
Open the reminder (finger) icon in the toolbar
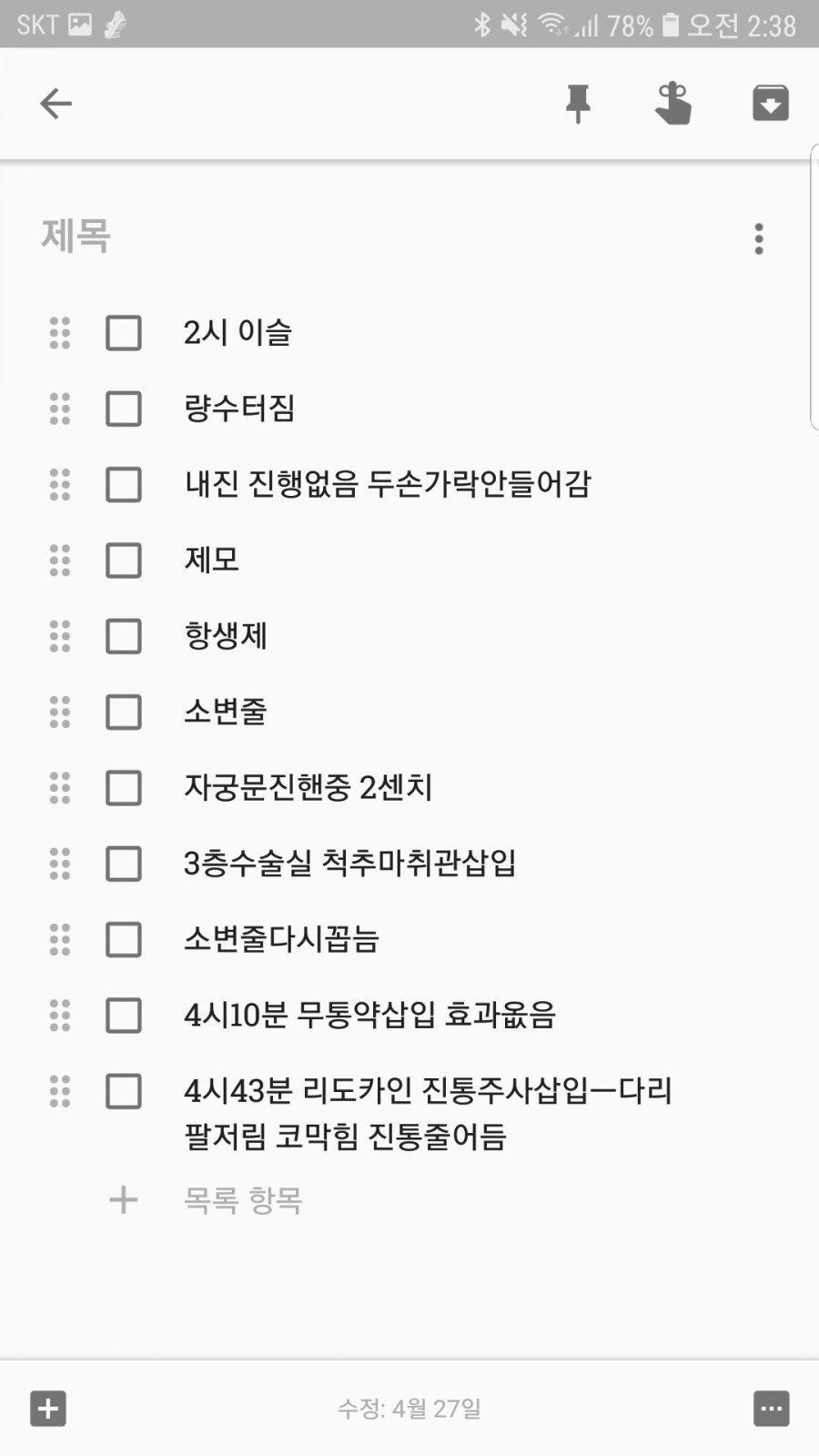pyautogui.click(x=673, y=103)
